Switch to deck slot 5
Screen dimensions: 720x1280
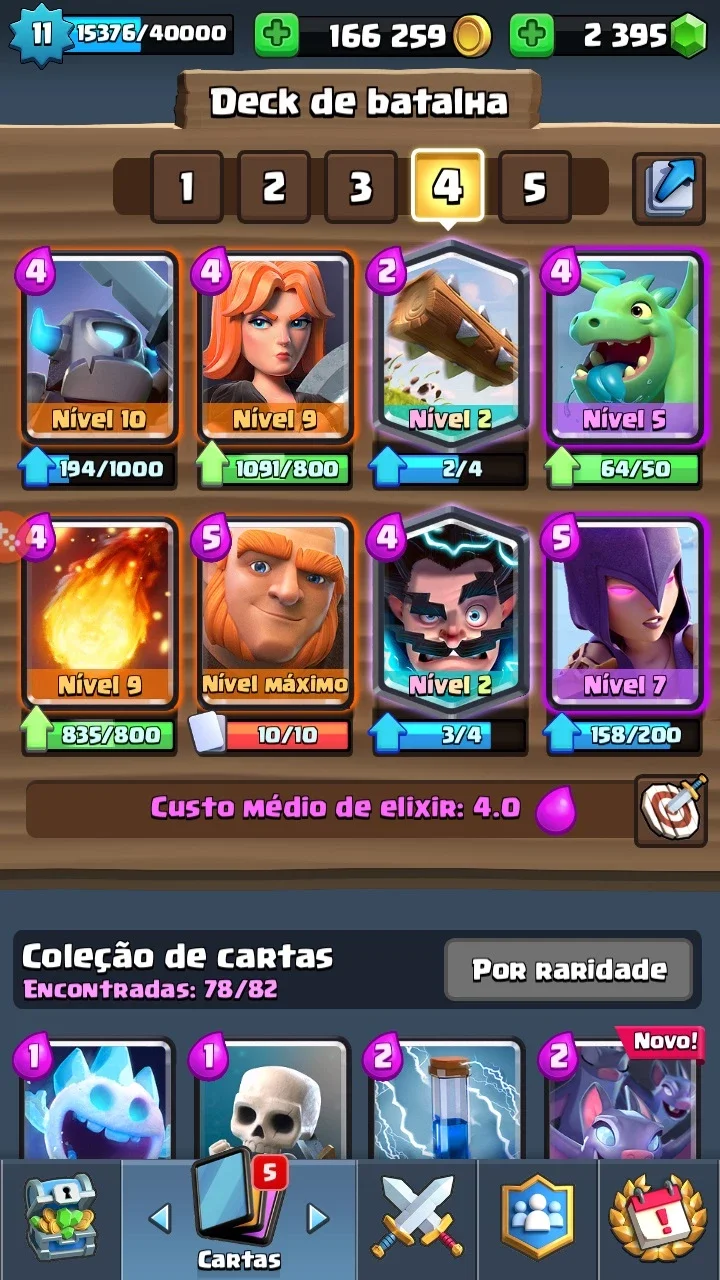[534, 186]
